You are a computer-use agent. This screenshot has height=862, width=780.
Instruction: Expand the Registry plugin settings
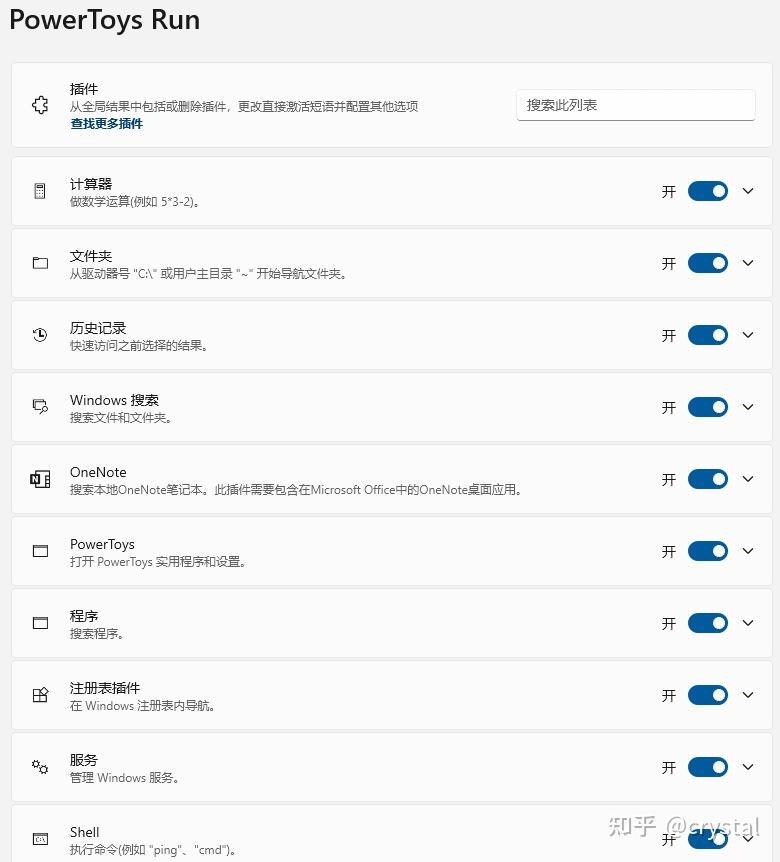(x=748, y=694)
